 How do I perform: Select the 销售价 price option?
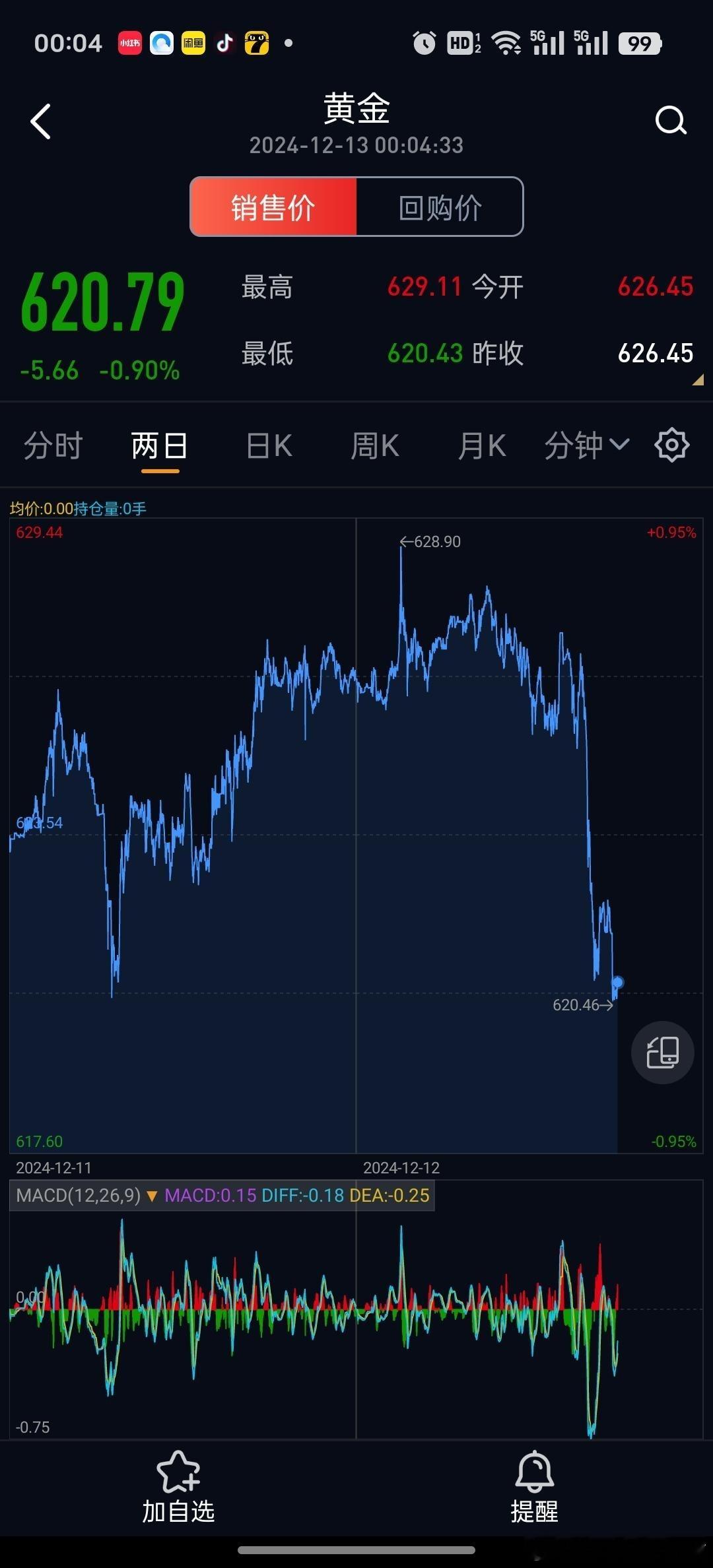(x=273, y=207)
